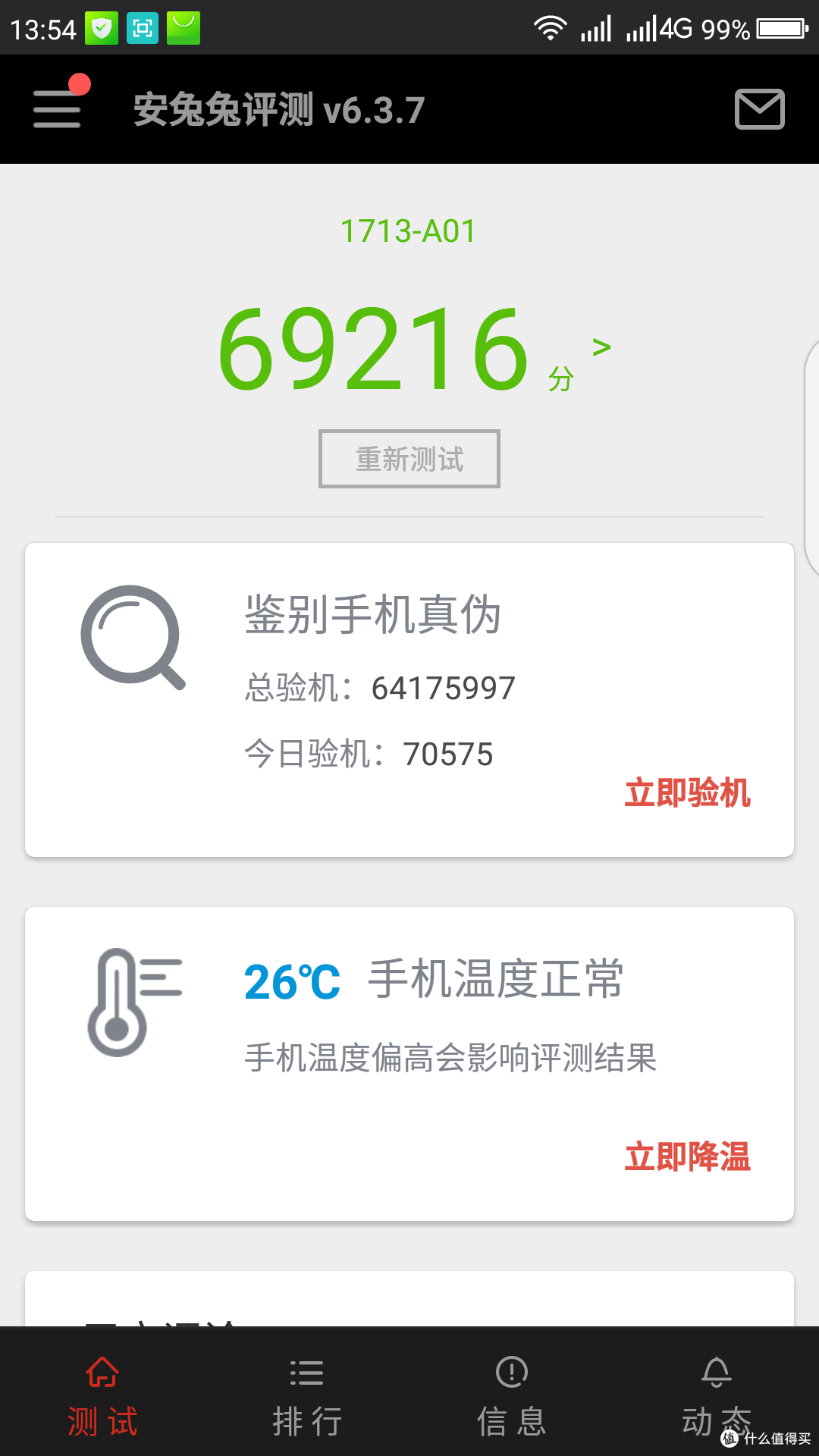View score details via the arrow
819x1456 pixels.
[x=601, y=347]
